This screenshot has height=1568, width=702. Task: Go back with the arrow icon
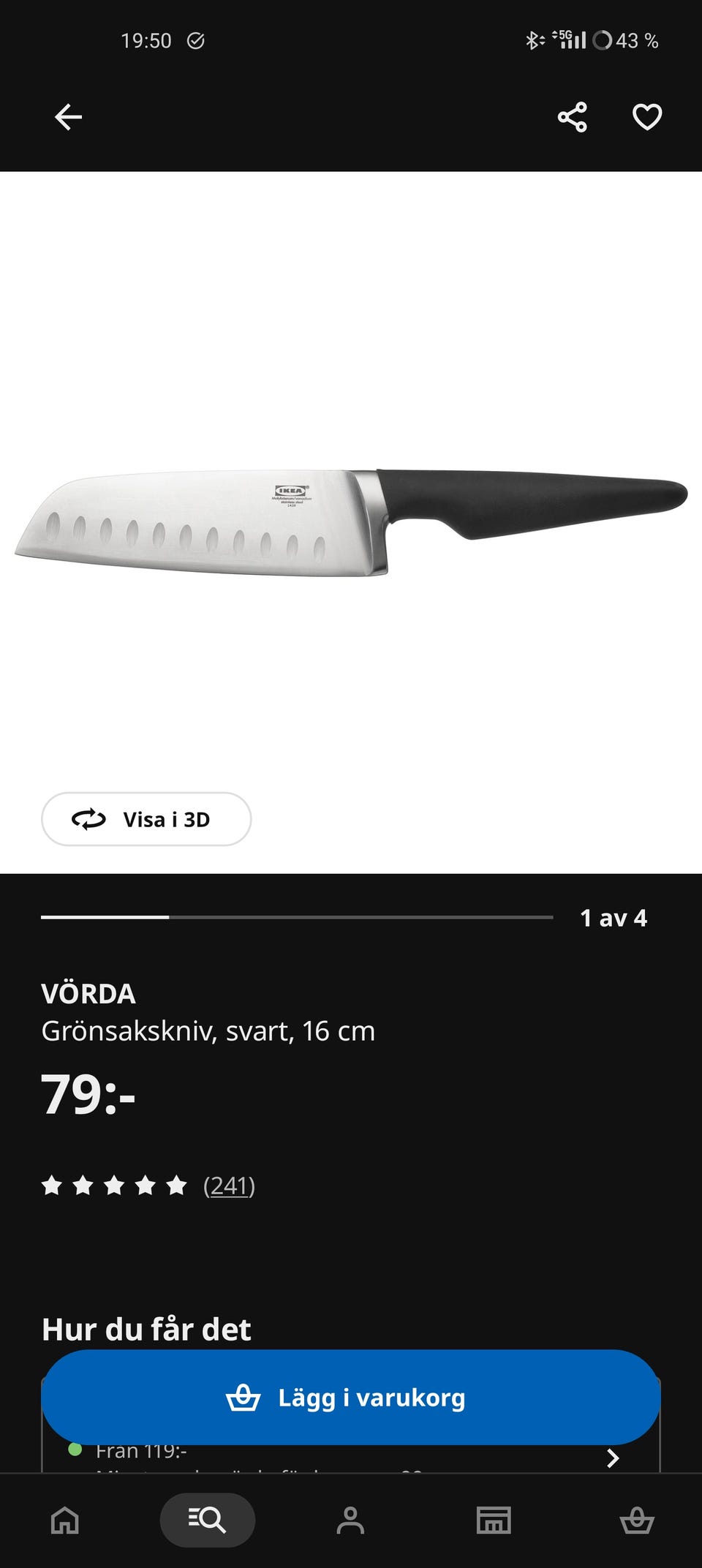coord(68,117)
